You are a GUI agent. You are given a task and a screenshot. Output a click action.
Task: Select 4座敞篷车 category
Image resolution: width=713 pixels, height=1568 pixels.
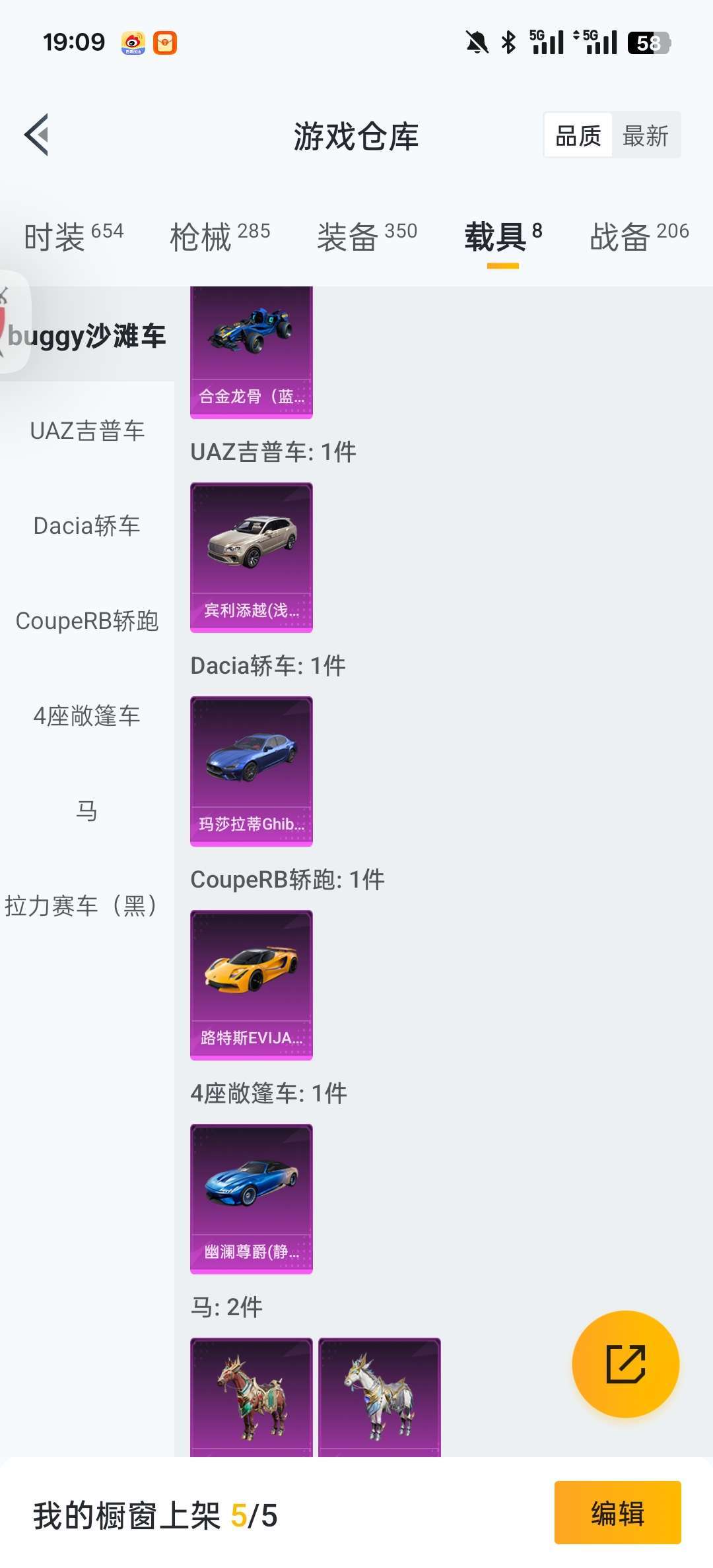pyautogui.click(x=87, y=716)
